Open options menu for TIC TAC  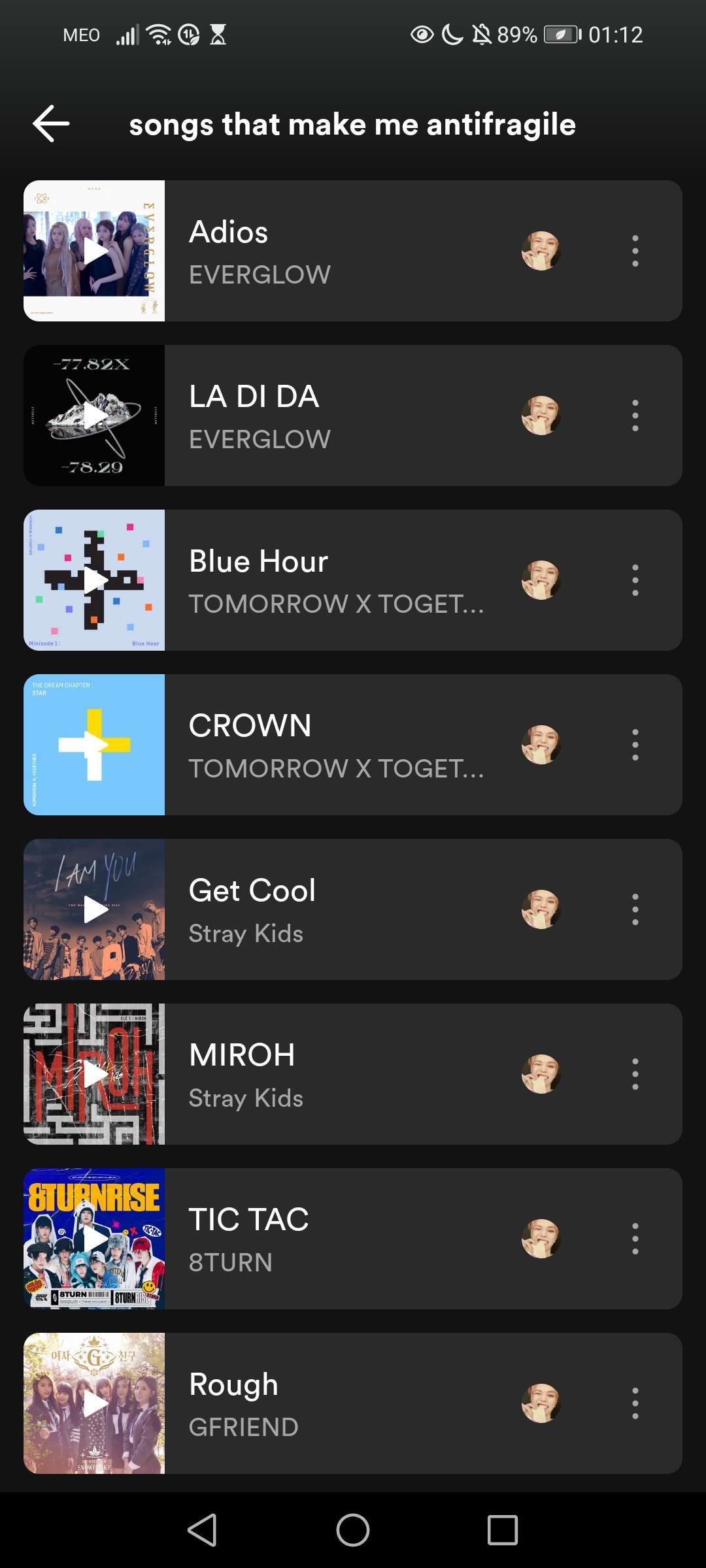click(x=635, y=1239)
